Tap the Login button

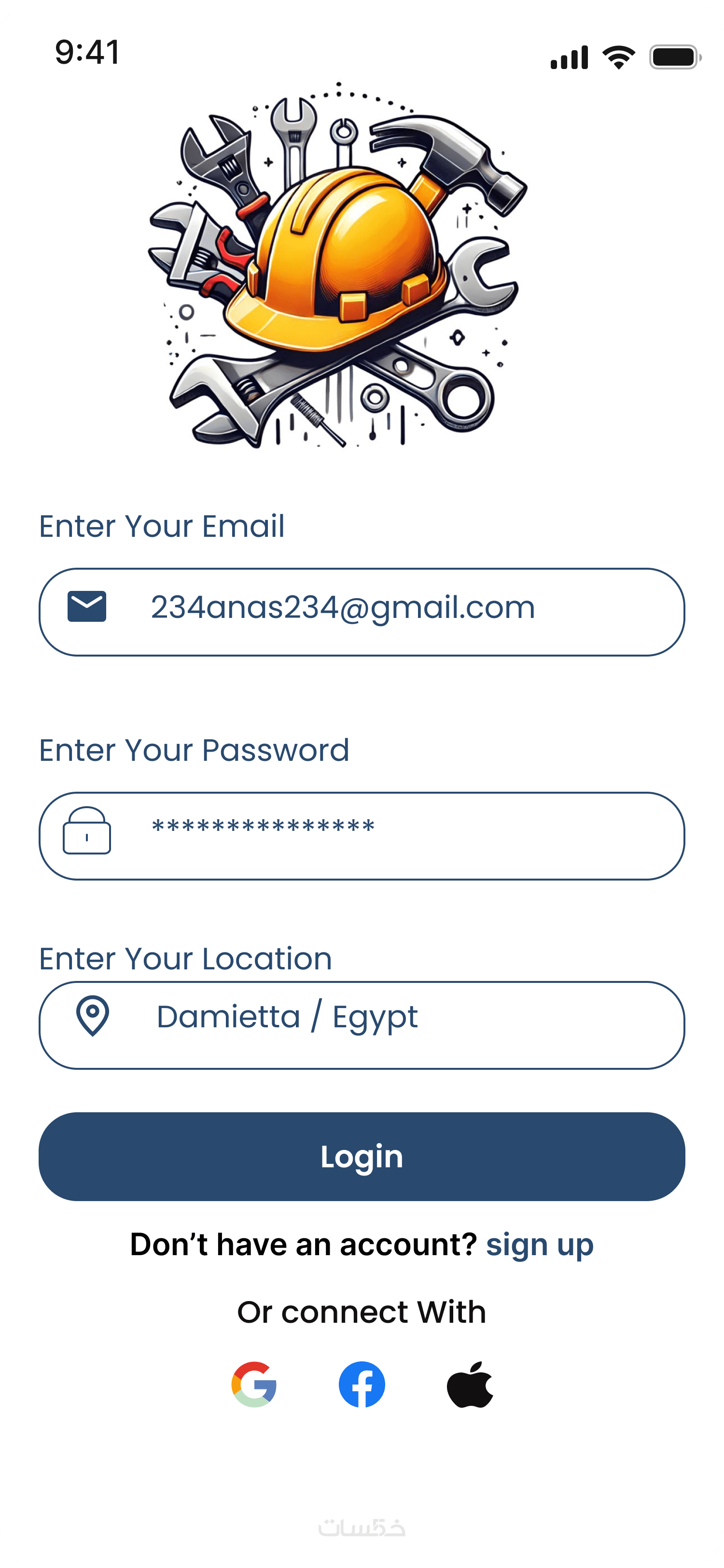pyautogui.click(x=362, y=1157)
